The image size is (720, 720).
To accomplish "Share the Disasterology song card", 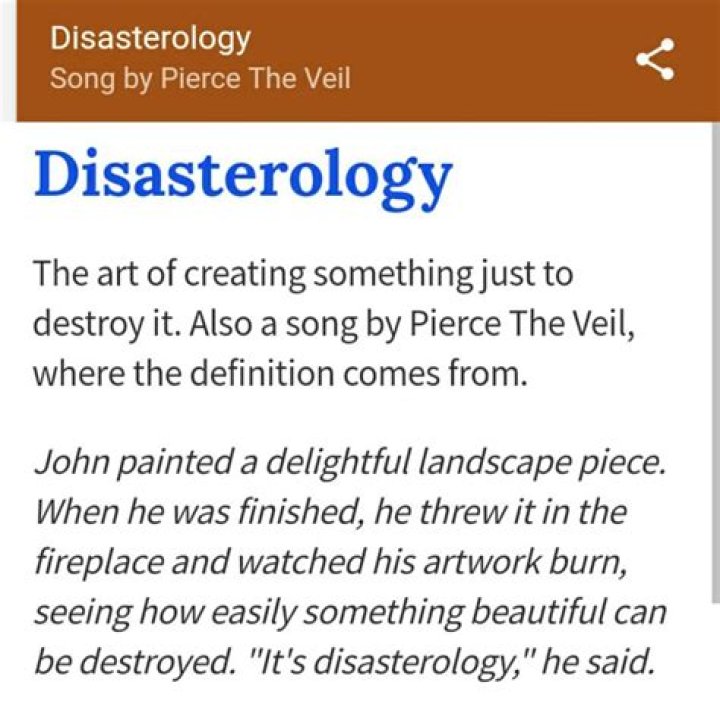I will tap(655, 60).
